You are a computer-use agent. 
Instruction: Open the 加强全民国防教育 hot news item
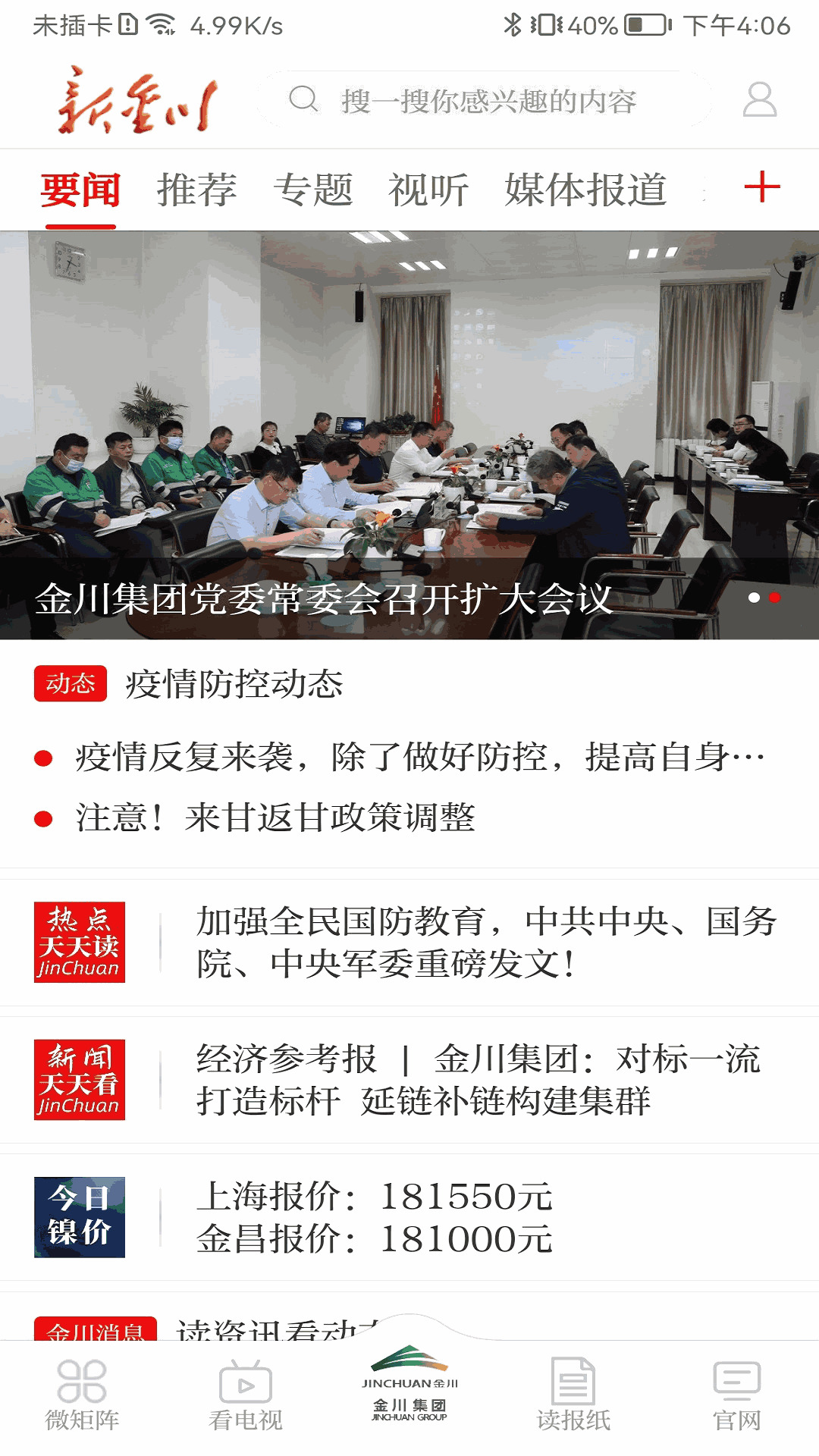(x=485, y=943)
